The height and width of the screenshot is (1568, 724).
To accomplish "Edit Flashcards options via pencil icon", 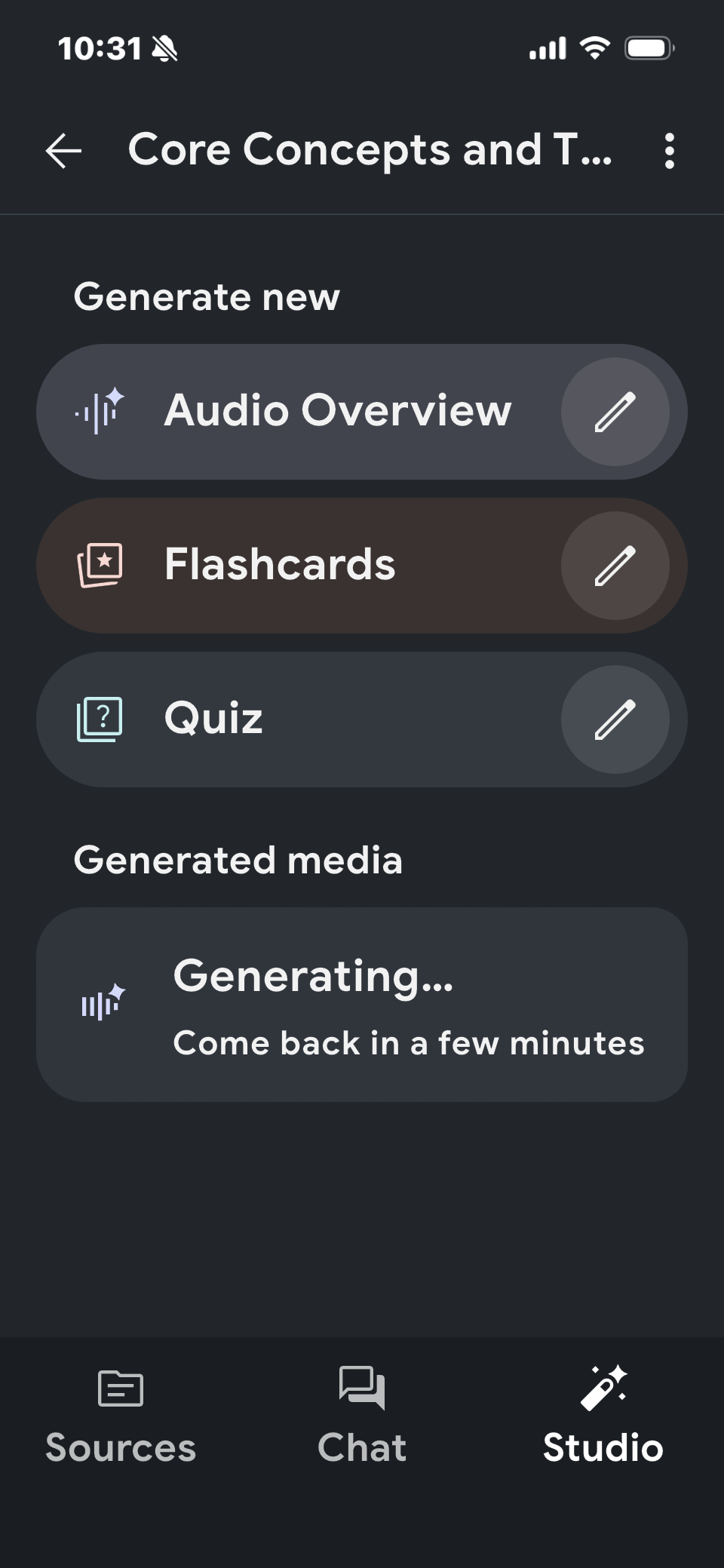I will [x=615, y=566].
